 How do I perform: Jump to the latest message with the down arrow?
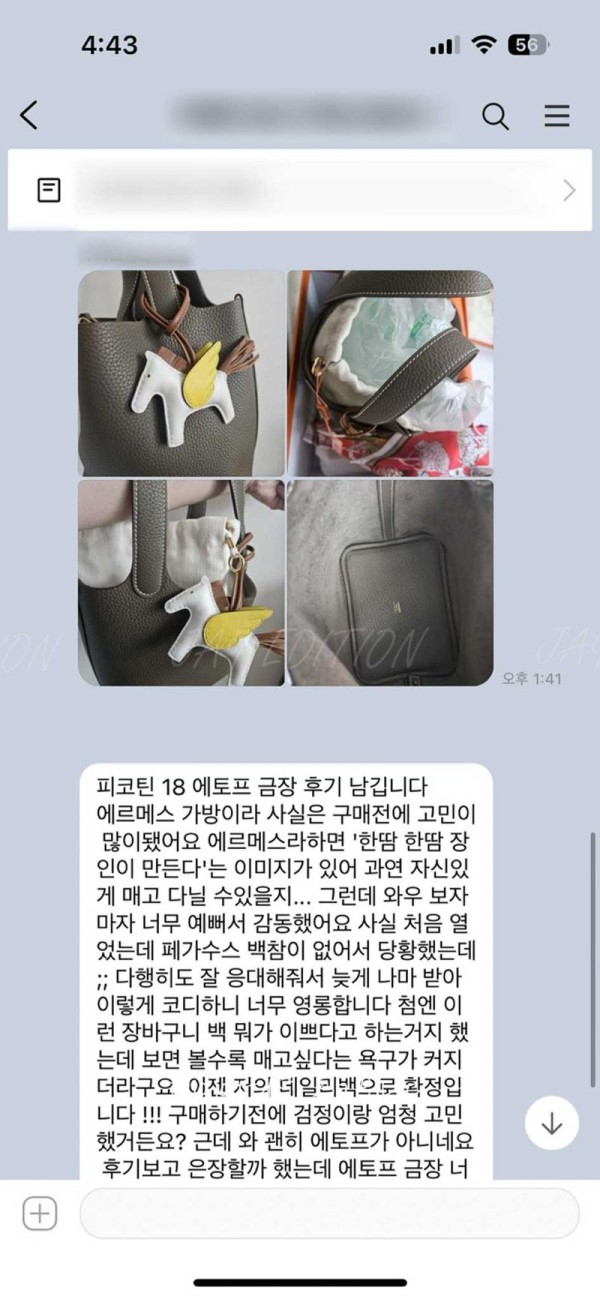coord(552,1123)
